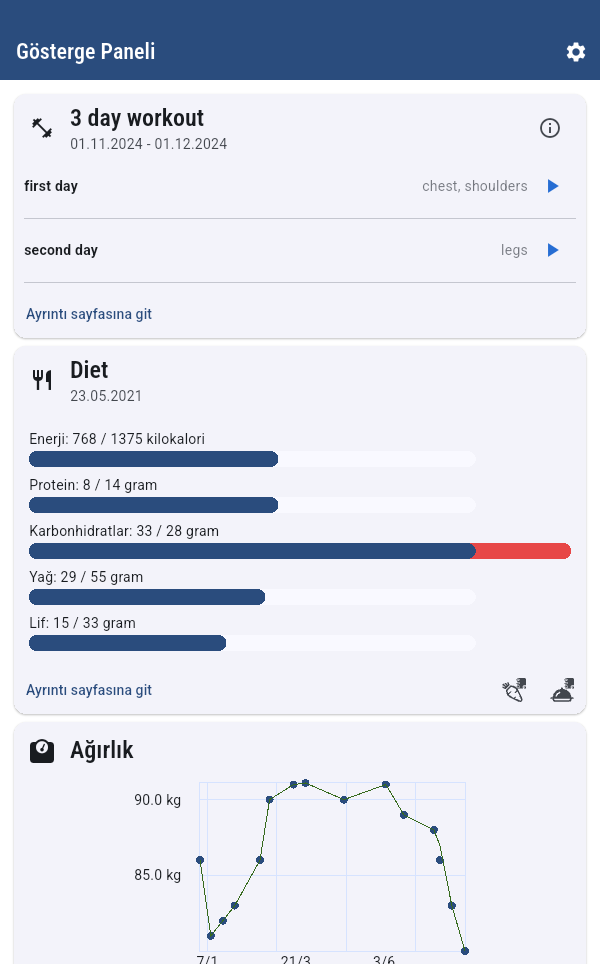Open the second day routine row
Image resolution: width=600 pixels, height=964 pixels.
click(x=300, y=250)
